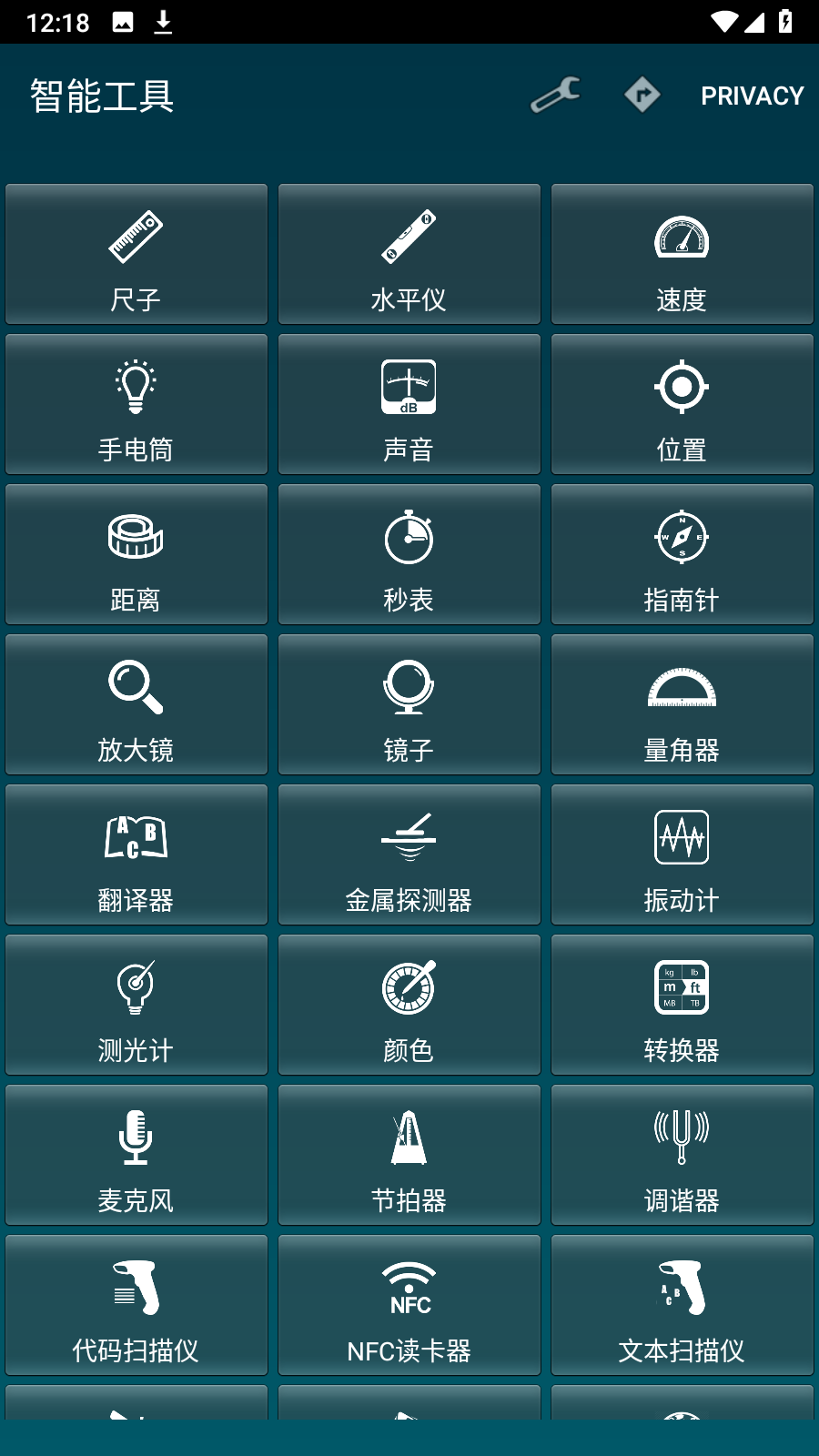The height and width of the screenshot is (1456, 819).
Task: Launch the 放大镜 magnifier
Action: tap(136, 705)
